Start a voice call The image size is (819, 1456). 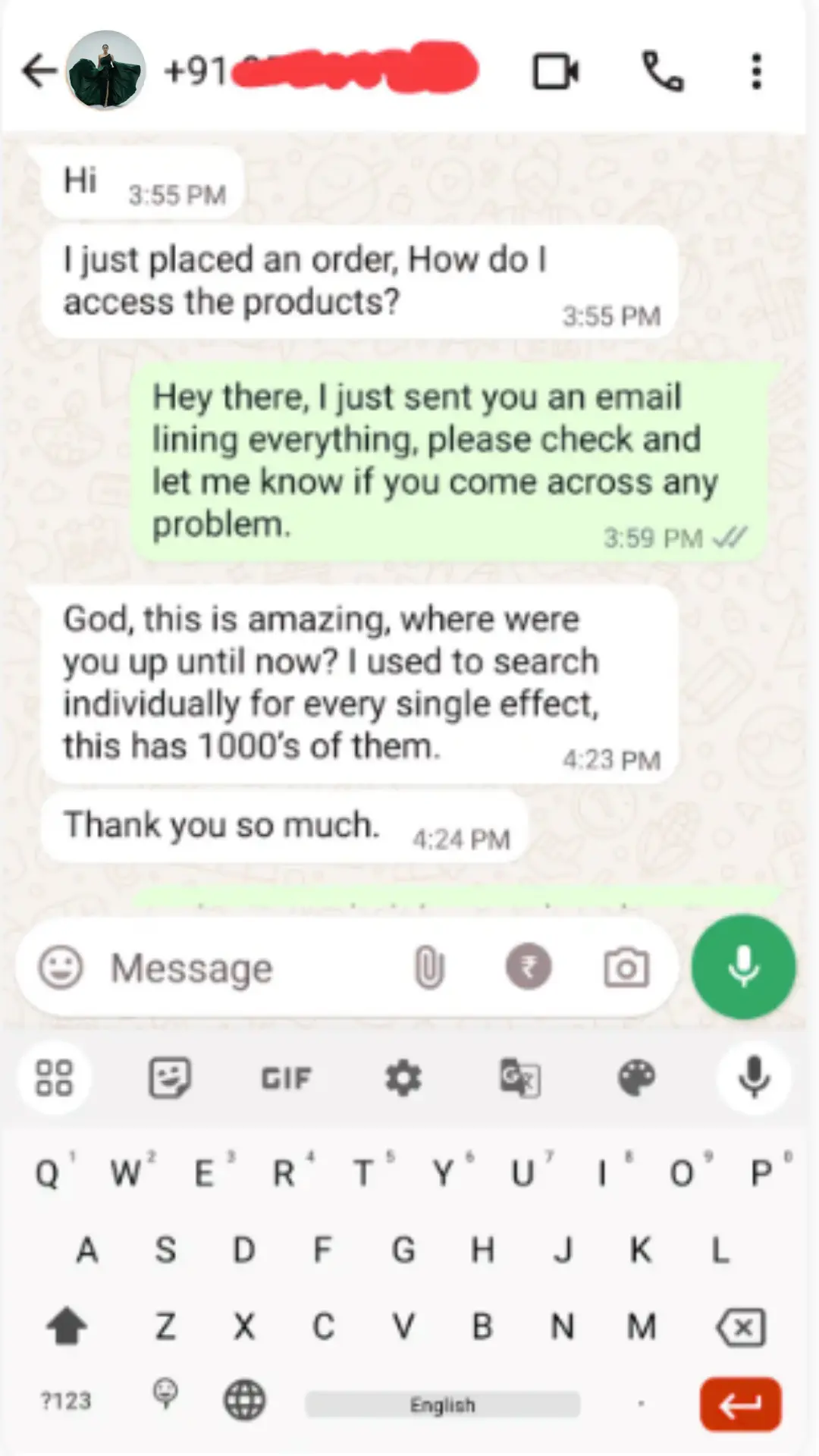(x=663, y=71)
